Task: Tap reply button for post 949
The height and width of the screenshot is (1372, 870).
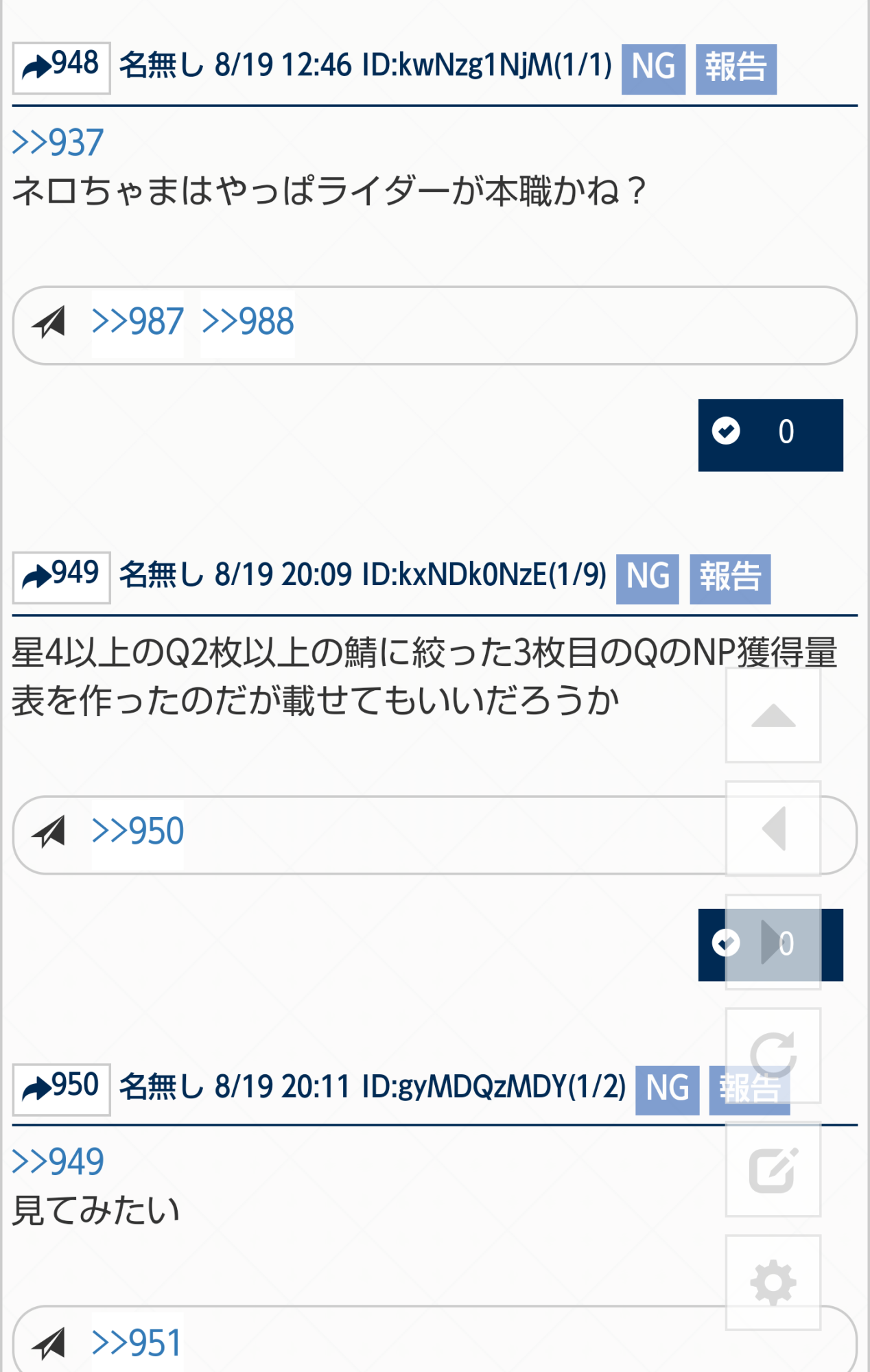Action: pyautogui.click(x=61, y=576)
